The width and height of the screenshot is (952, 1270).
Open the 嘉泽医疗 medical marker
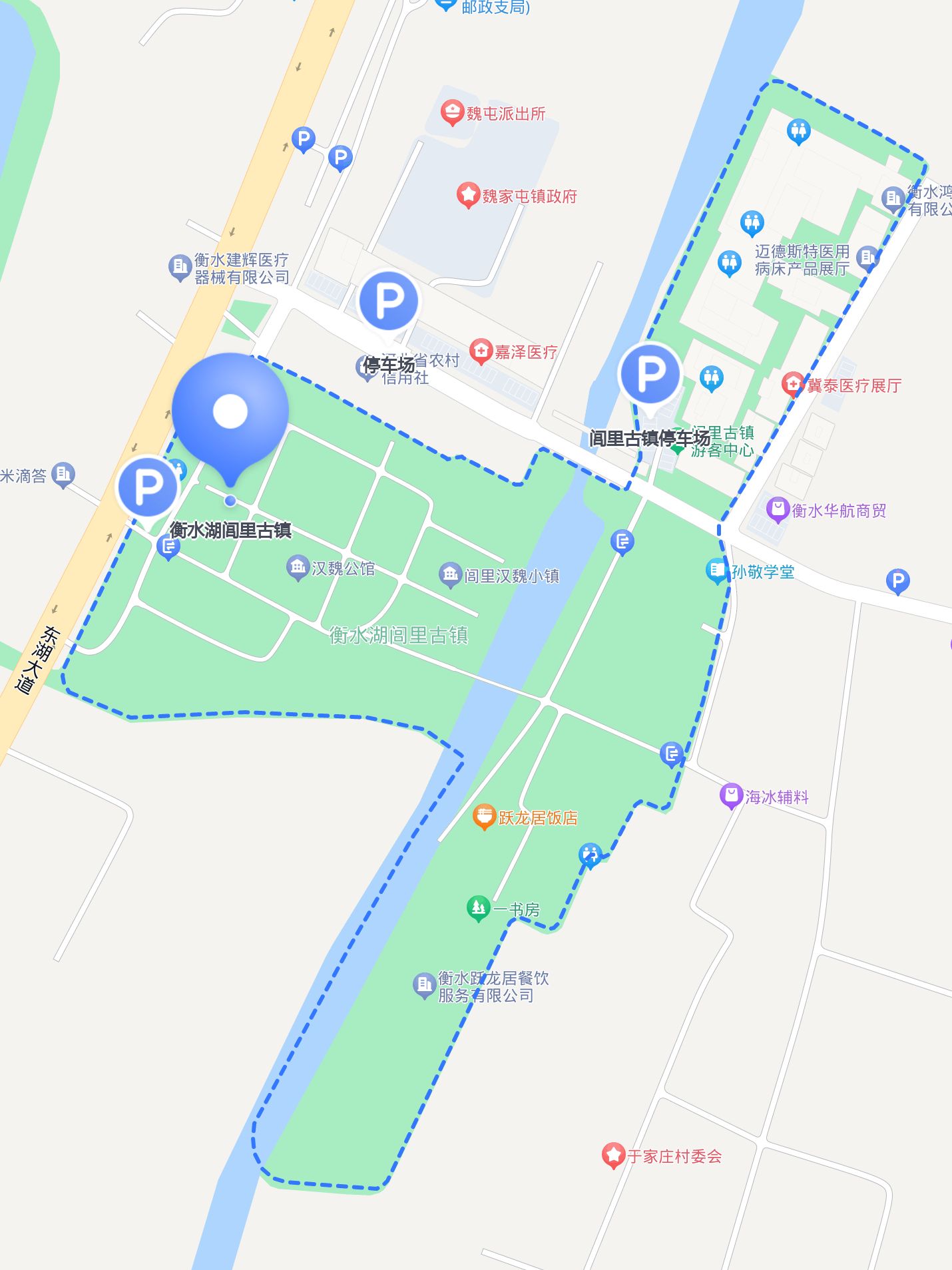pyautogui.click(x=480, y=351)
